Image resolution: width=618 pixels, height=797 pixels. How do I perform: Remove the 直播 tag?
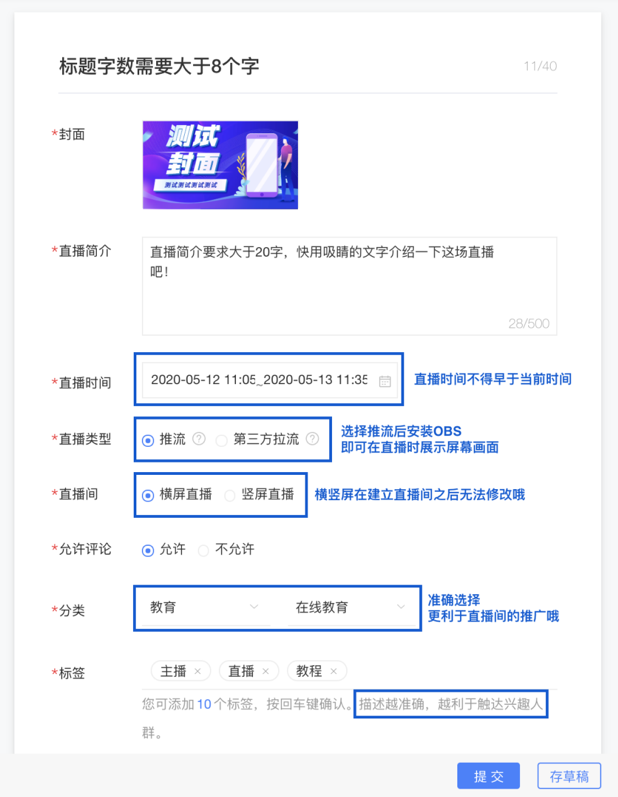(265, 671)
